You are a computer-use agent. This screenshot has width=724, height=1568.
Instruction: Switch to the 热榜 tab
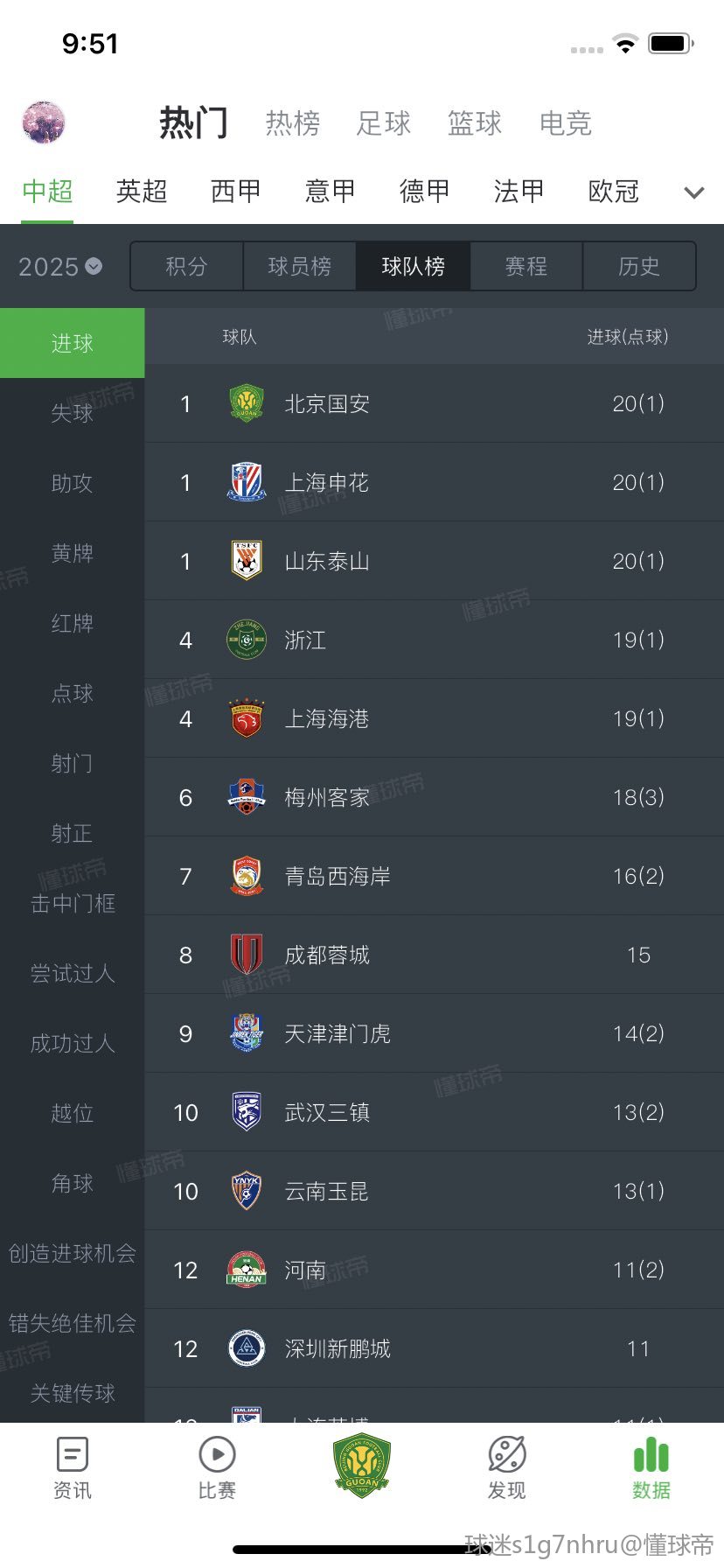click(x=293, y=123)
